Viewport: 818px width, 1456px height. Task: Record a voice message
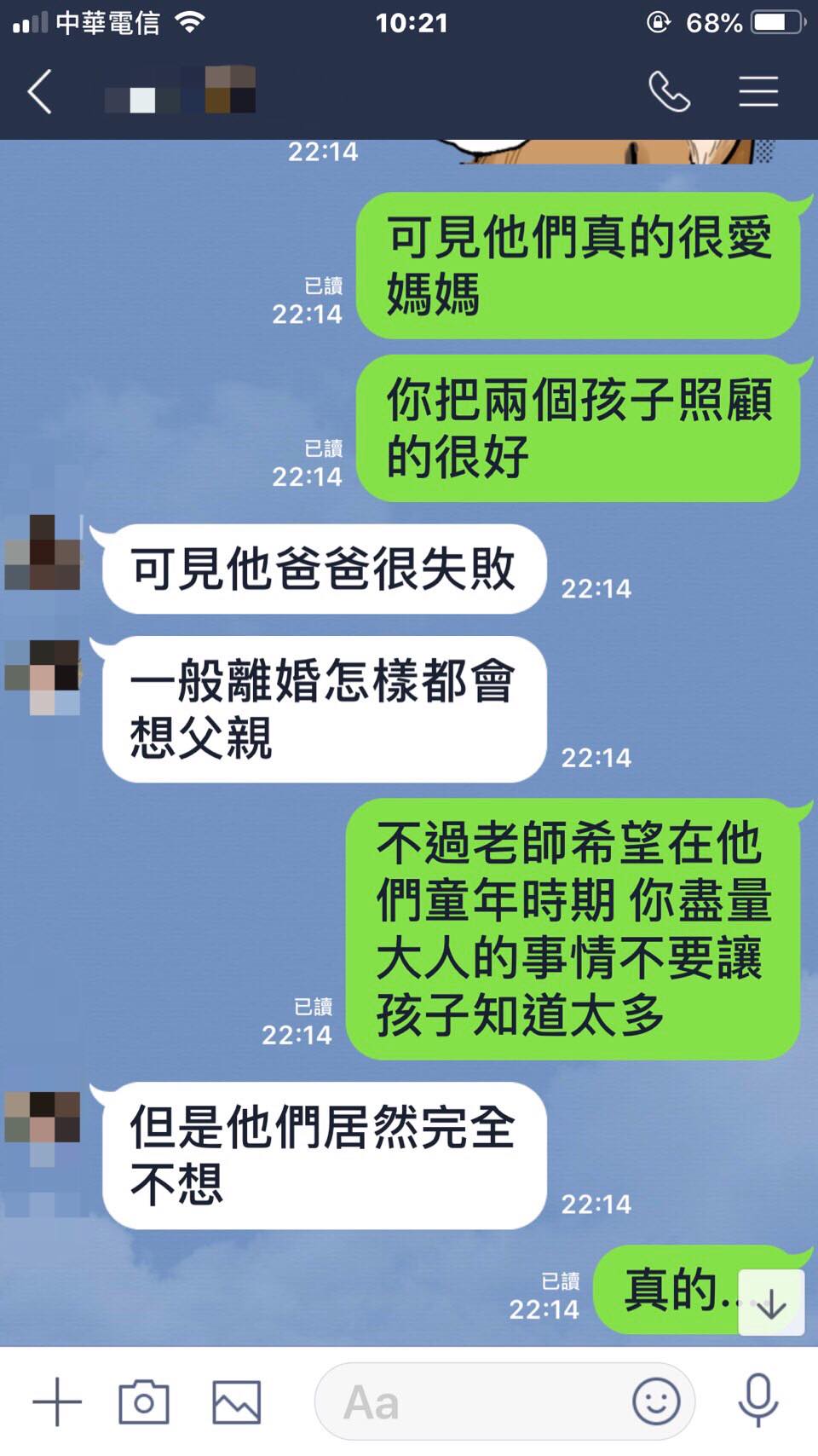[758, 1401]
